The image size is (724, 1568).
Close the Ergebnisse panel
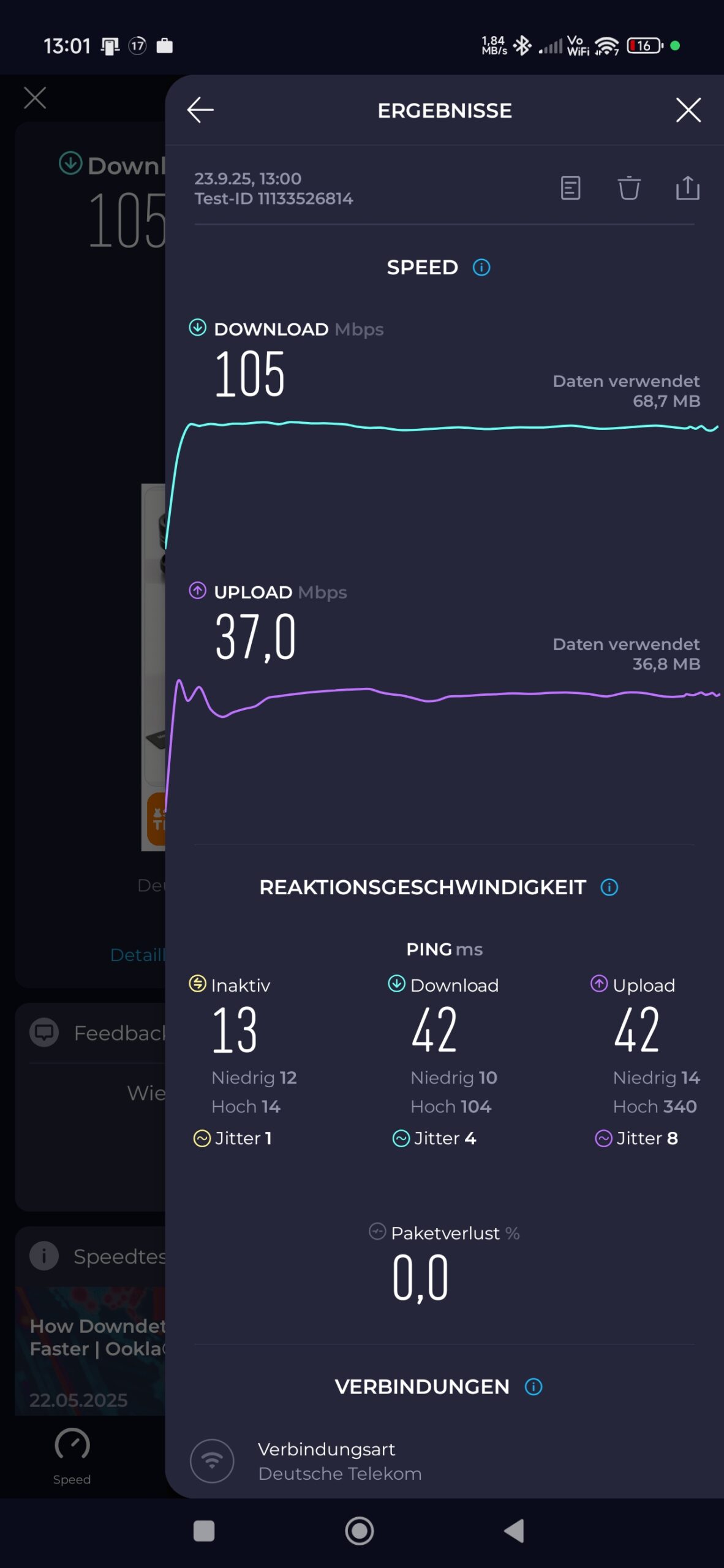tap(688, 110)
